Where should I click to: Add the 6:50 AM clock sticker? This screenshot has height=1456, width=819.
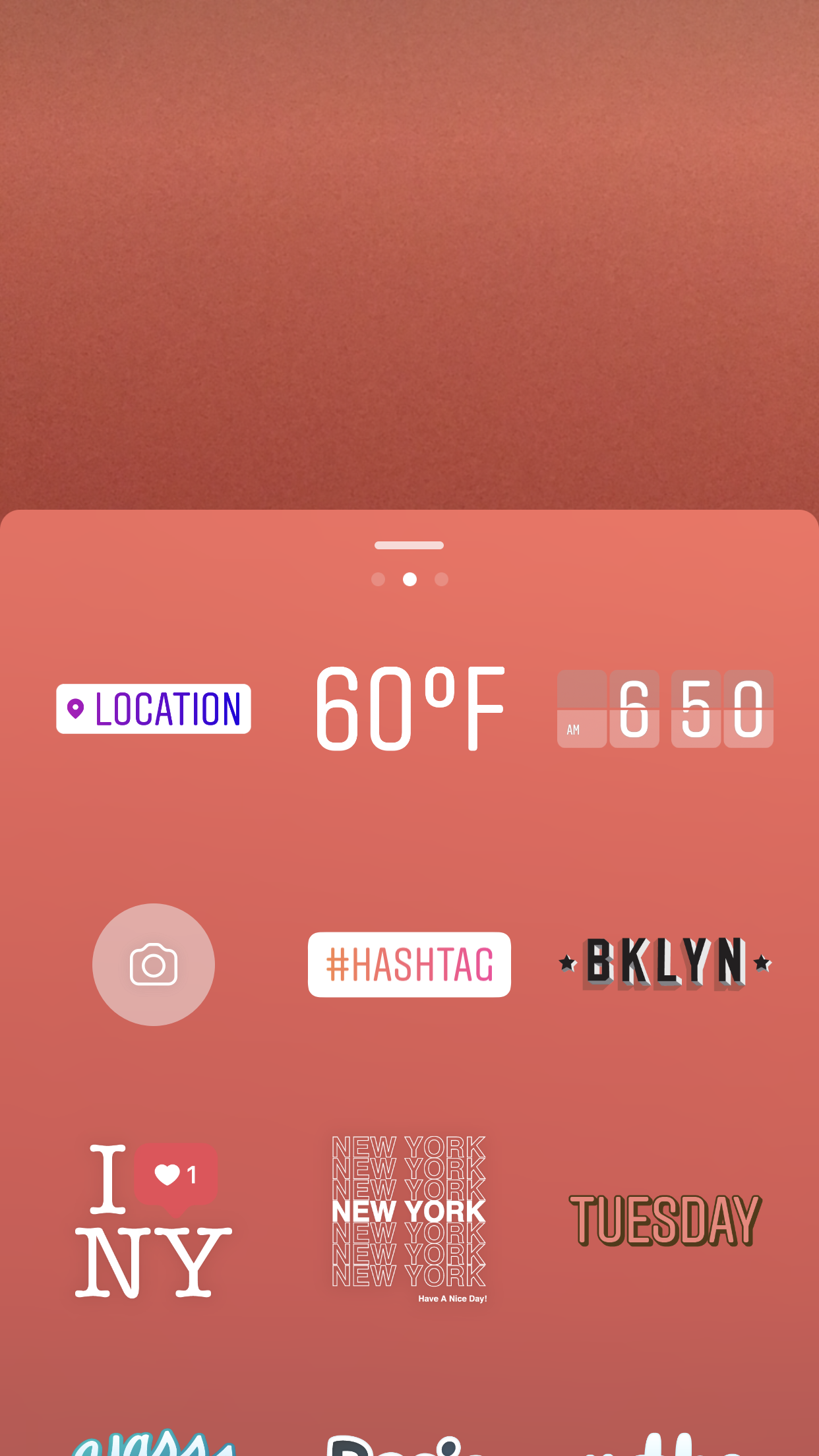pyautogui.click(x=665, y=709)
